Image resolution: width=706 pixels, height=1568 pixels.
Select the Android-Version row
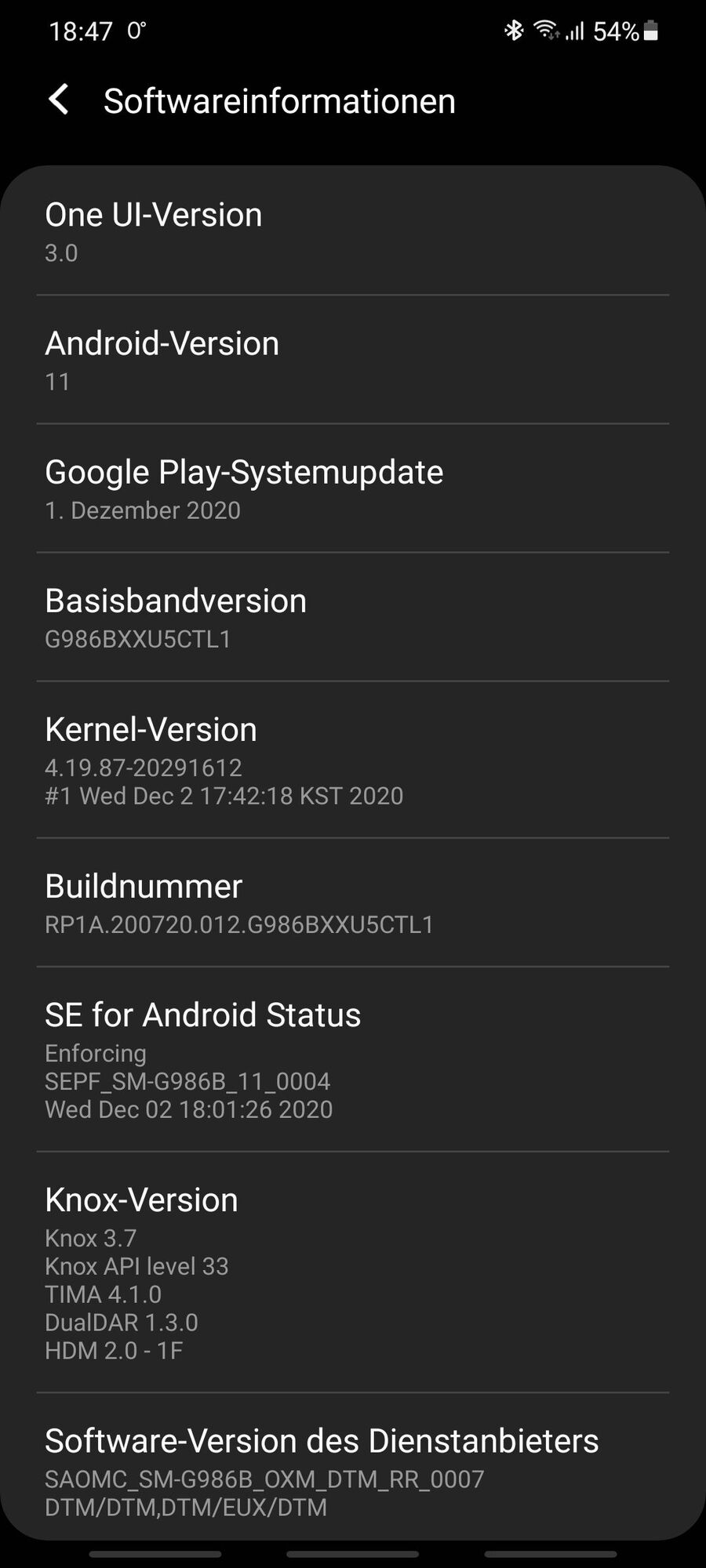pos(352,361)
